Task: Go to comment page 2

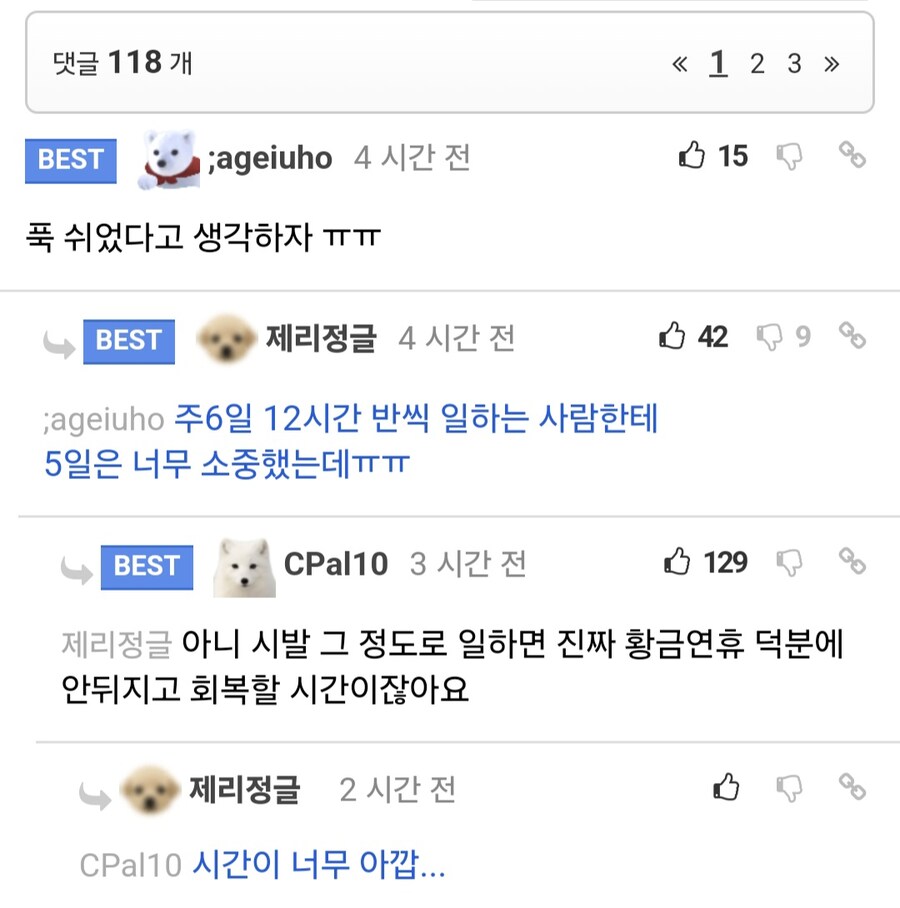Action: pos(757,64)
